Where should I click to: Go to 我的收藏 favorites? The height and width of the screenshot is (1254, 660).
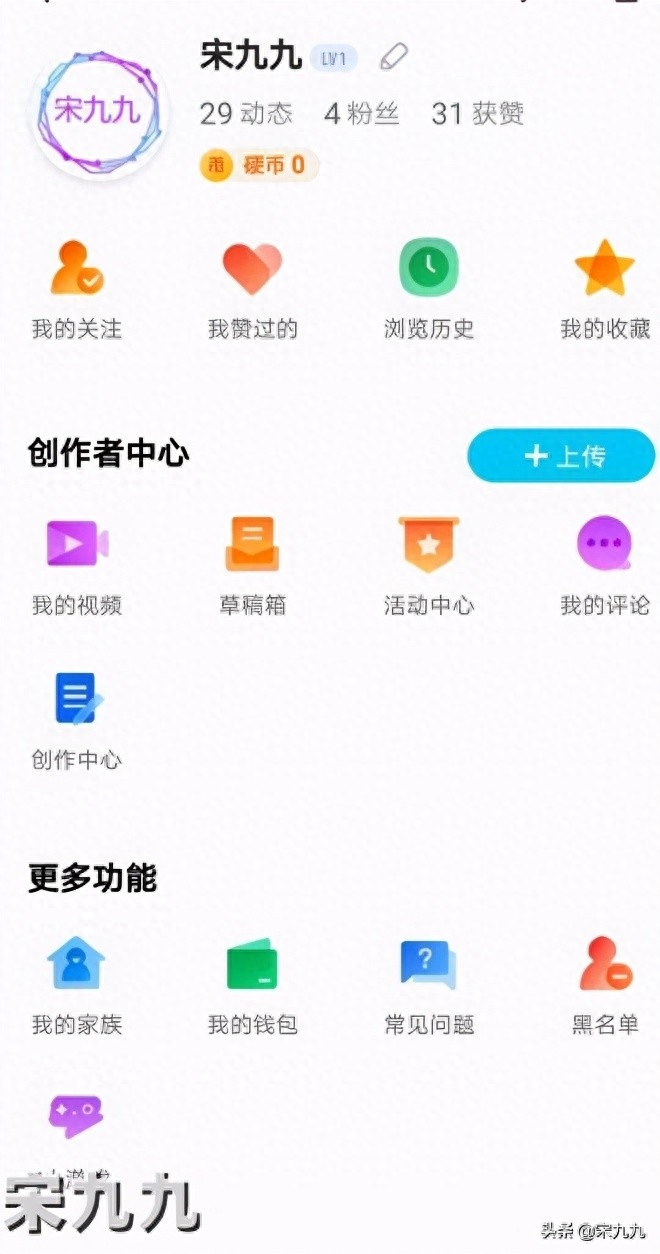(605, 270)
